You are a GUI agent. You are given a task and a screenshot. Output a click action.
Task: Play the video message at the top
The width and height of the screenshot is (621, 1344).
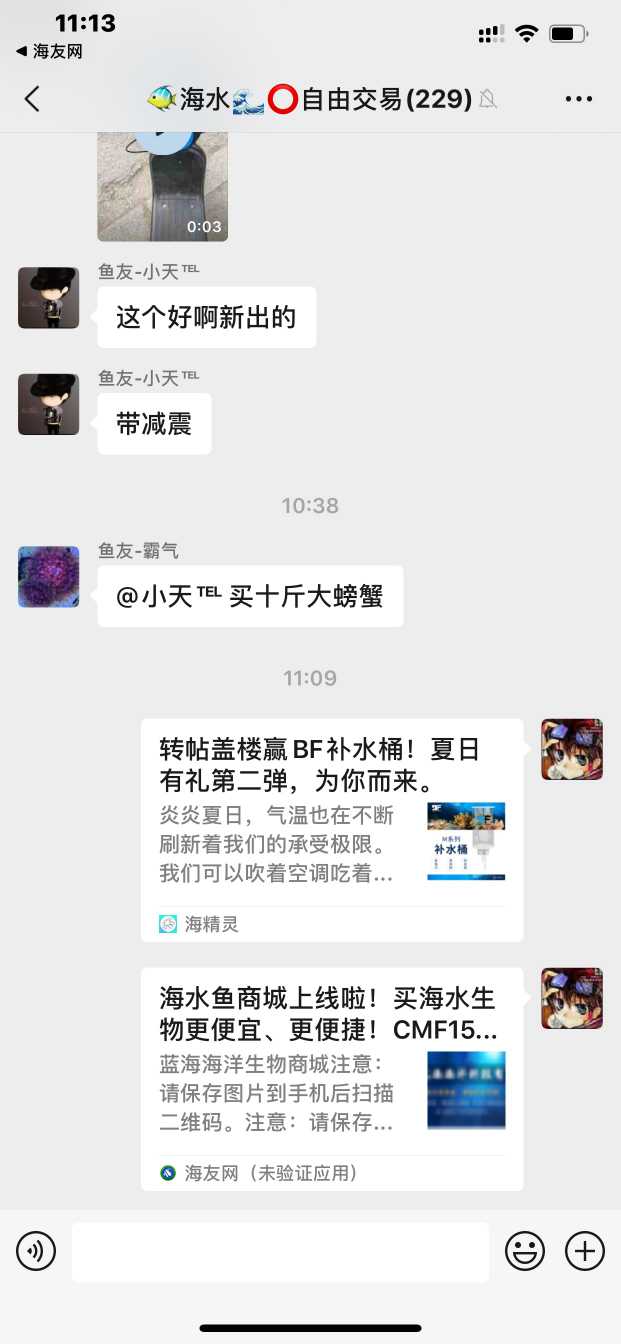pyautogui.click(x=162, y=186)
